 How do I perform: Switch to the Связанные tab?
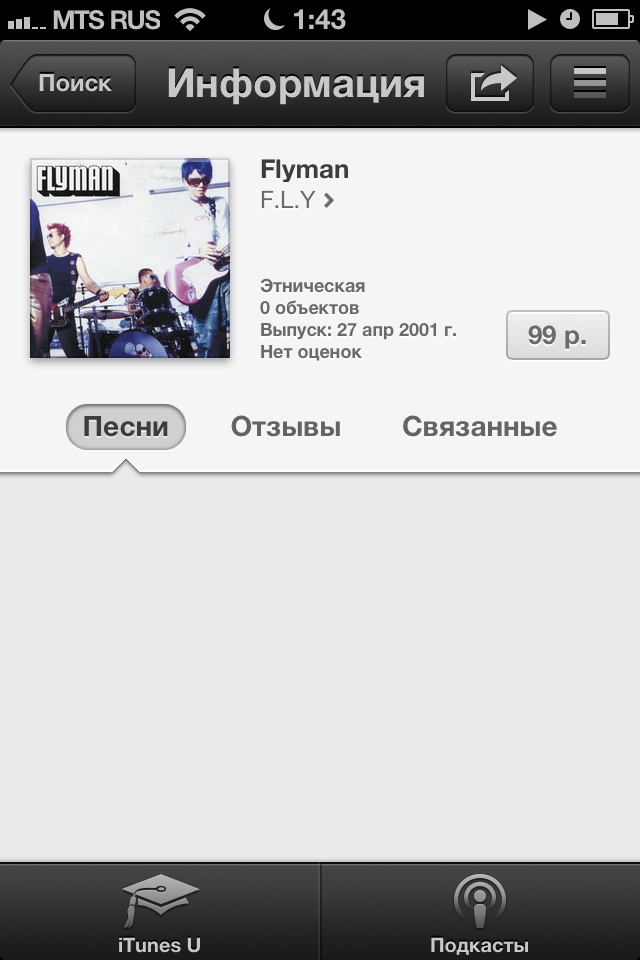click(x=479, y=427)
